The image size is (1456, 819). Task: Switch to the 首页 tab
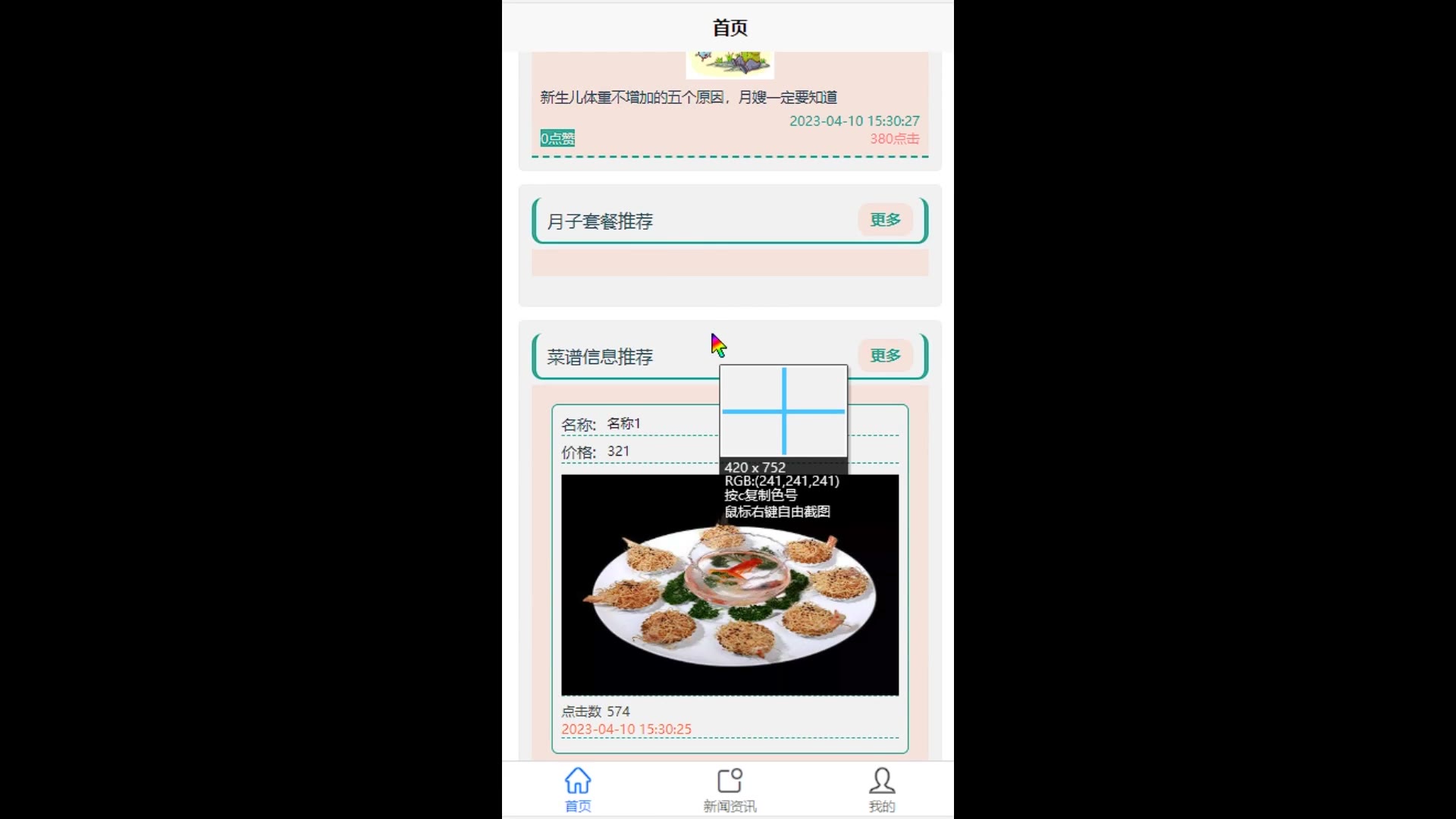(578, 789)
